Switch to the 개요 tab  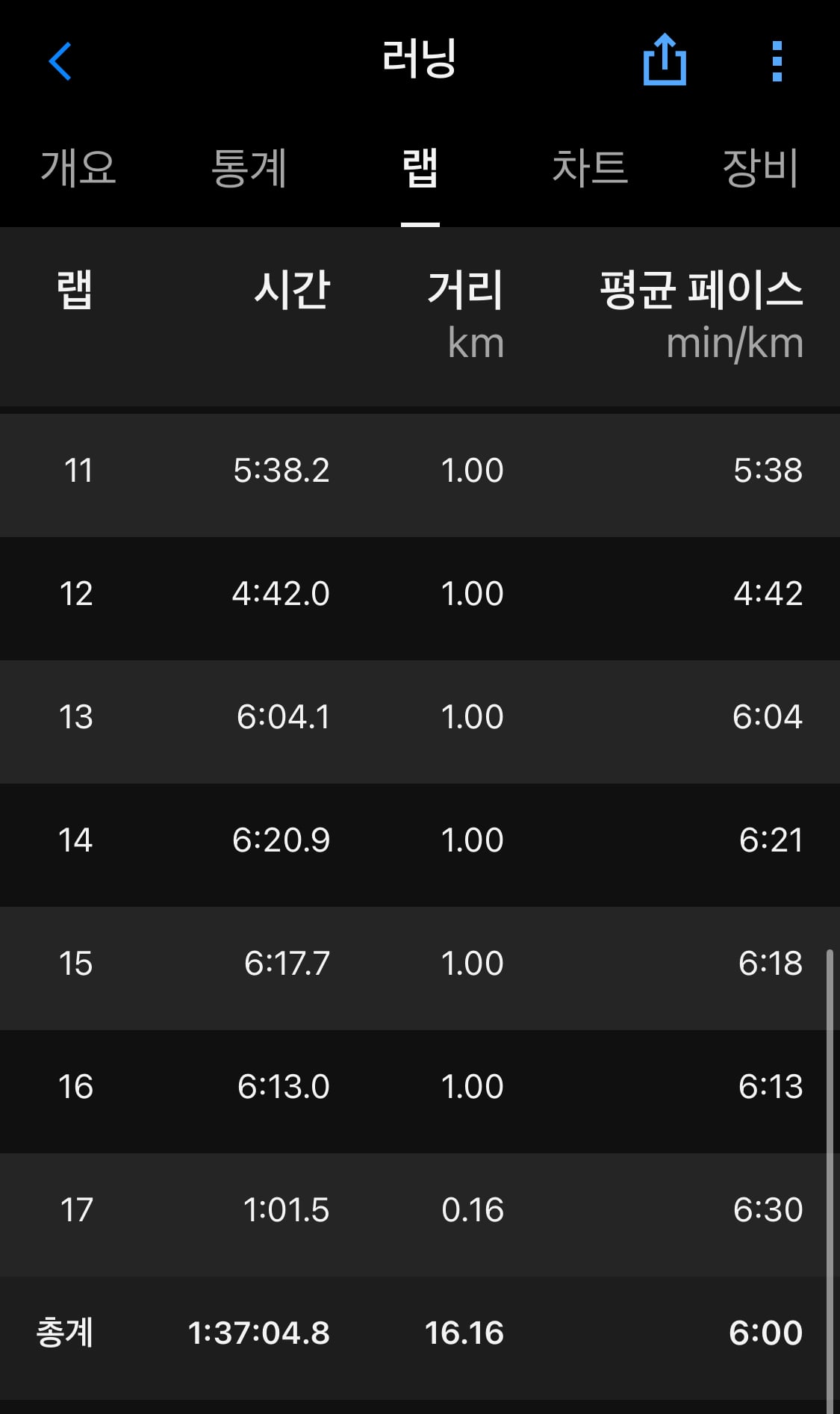click(x=78, y=167)
